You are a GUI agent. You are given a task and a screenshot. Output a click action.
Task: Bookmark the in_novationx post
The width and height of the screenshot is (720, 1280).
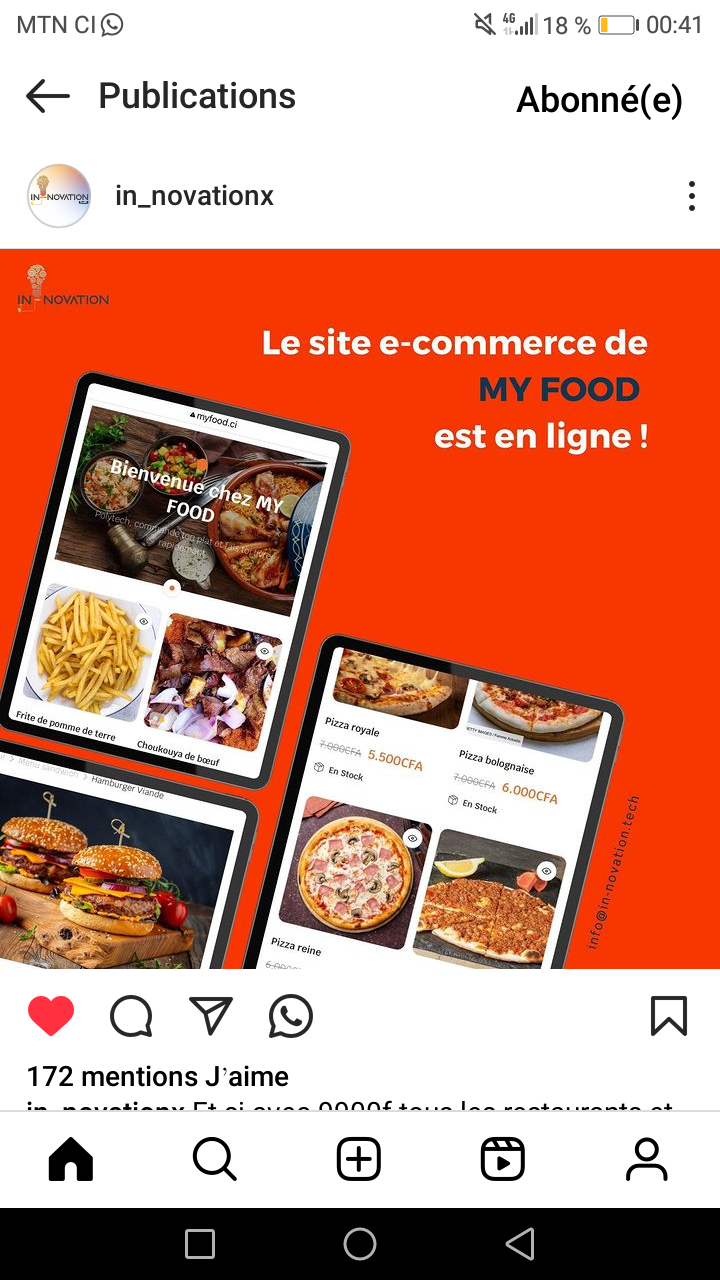[669, 1016]
